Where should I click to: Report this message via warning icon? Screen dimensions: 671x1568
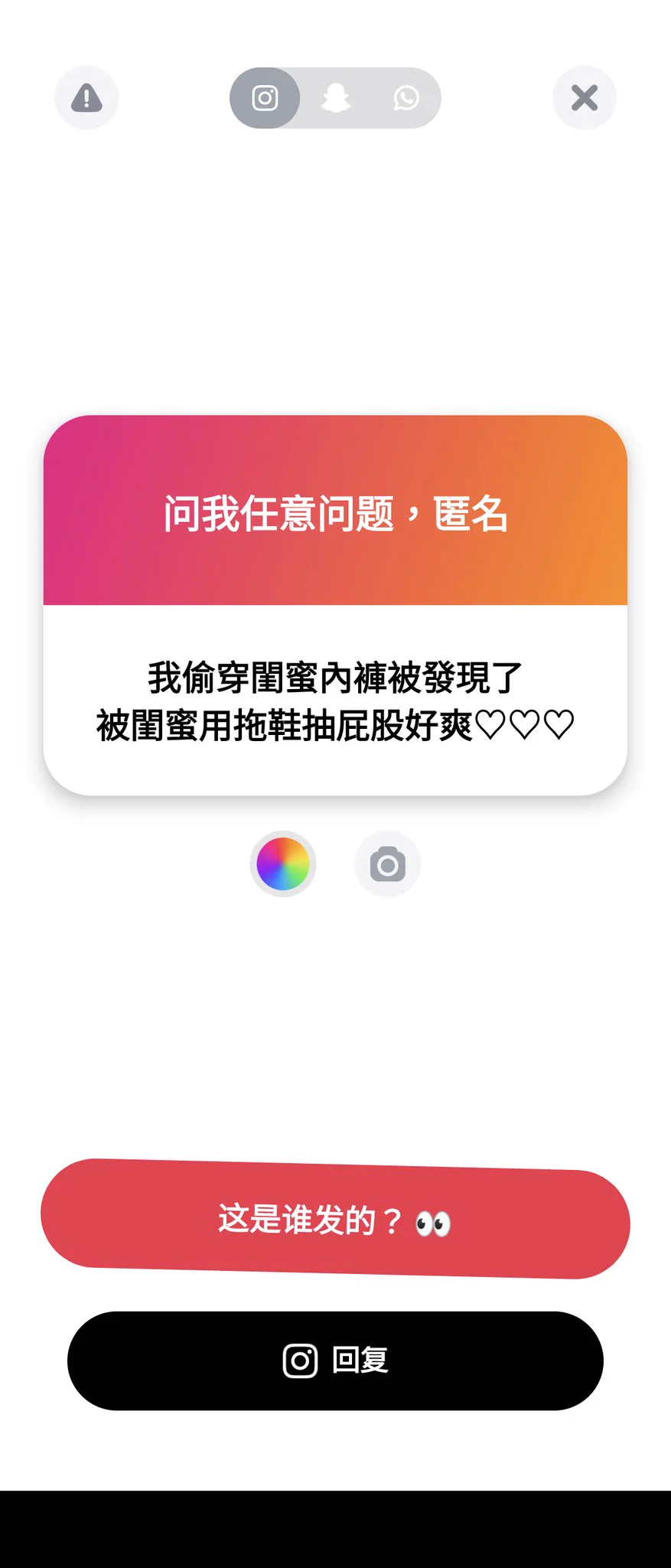tap(86, 98)
